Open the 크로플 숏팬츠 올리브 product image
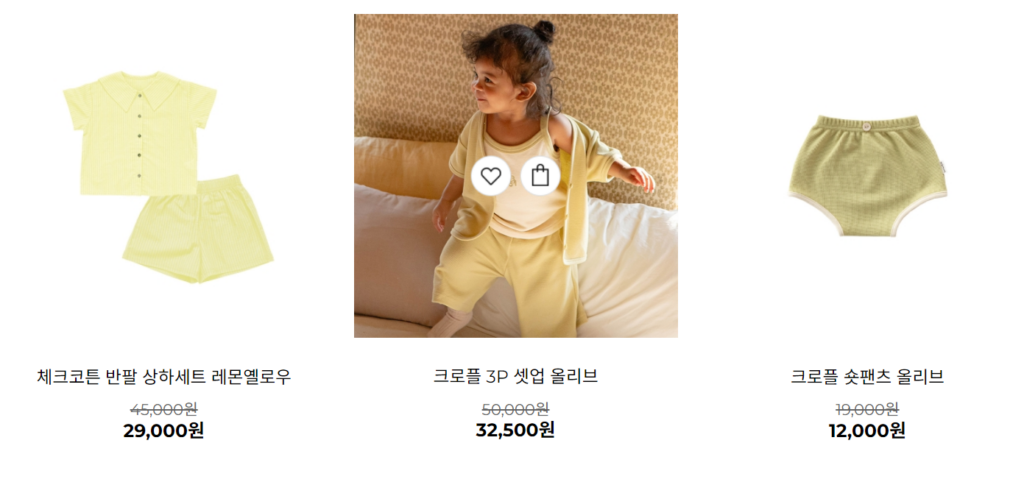This screenshot has width=1024, height=482. coord(866,176)
